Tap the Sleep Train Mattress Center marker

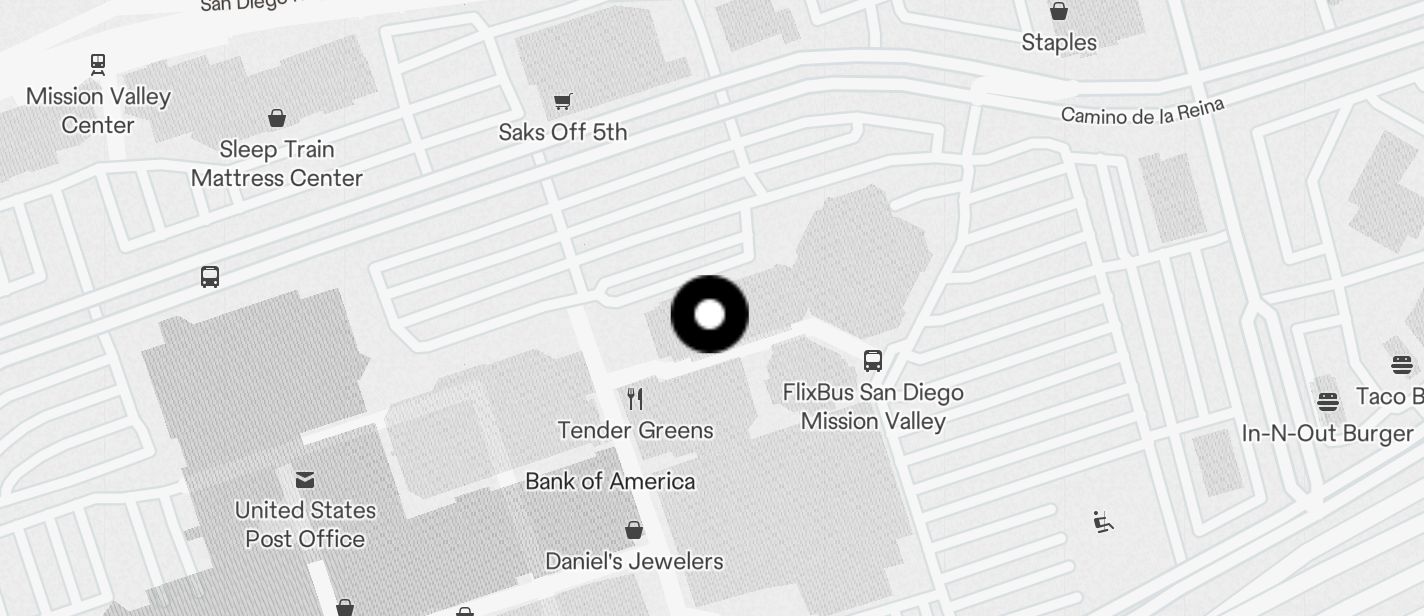click(277, 119)
